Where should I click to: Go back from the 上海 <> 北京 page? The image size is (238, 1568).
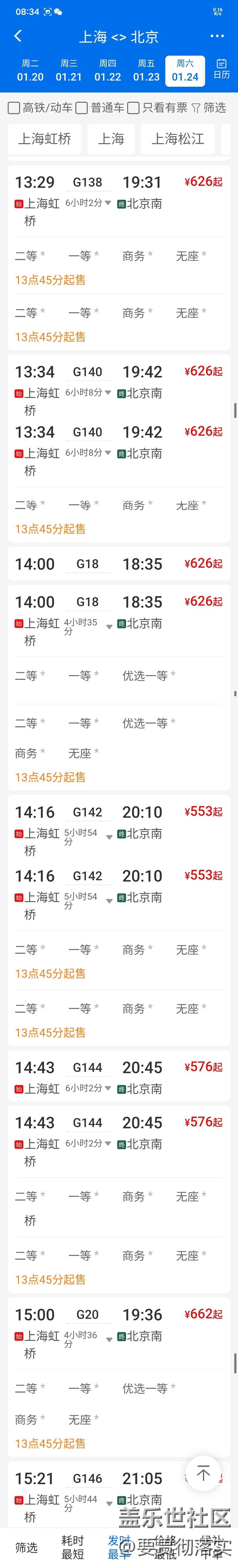[18, 37]
